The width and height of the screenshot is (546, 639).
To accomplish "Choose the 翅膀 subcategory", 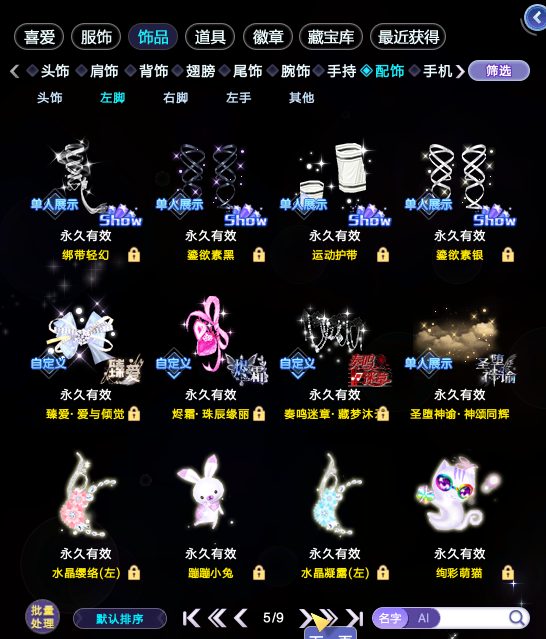I will click(x=200, y=71).
